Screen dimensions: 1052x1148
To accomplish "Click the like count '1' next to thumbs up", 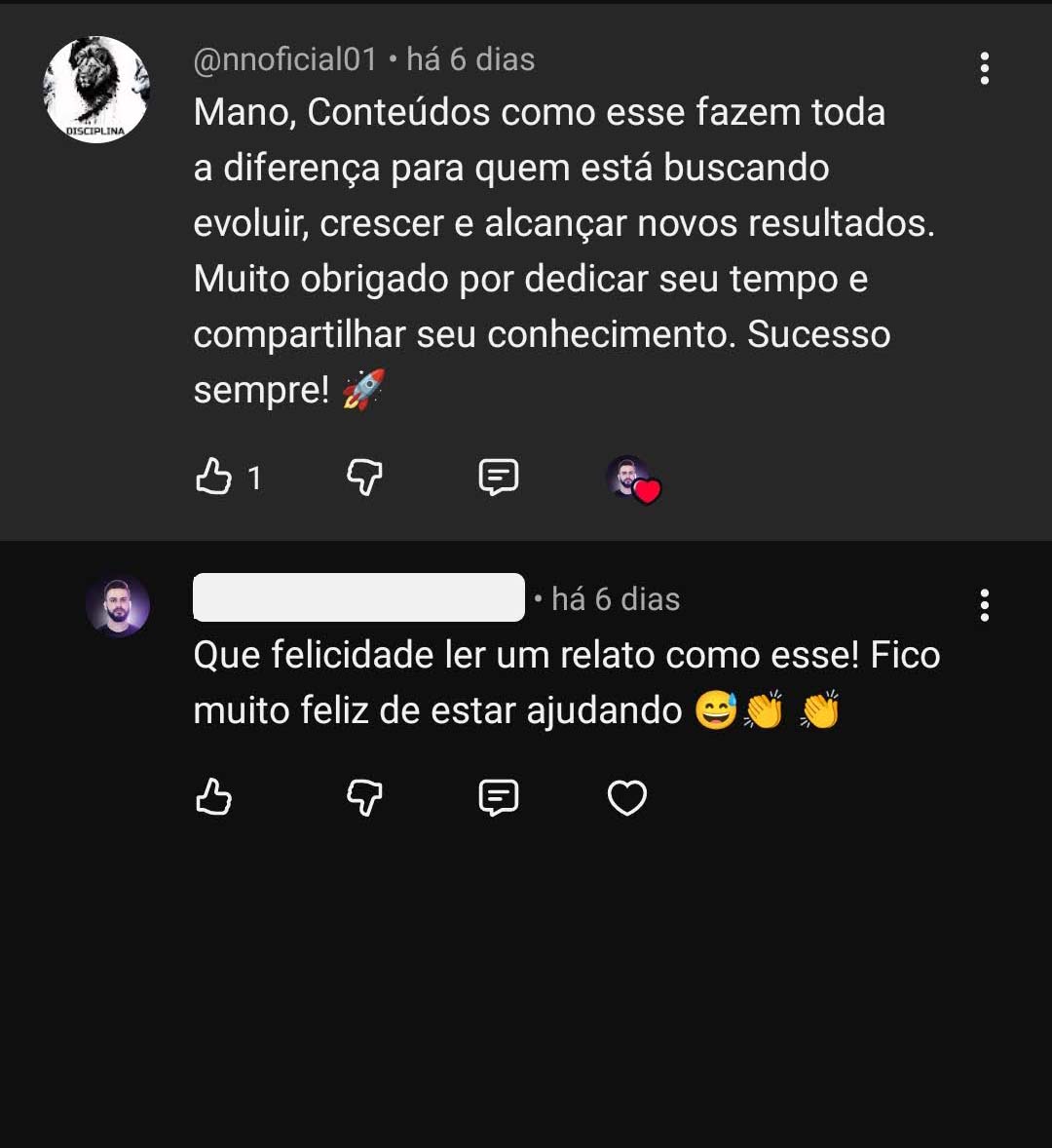I will point(254,477).
